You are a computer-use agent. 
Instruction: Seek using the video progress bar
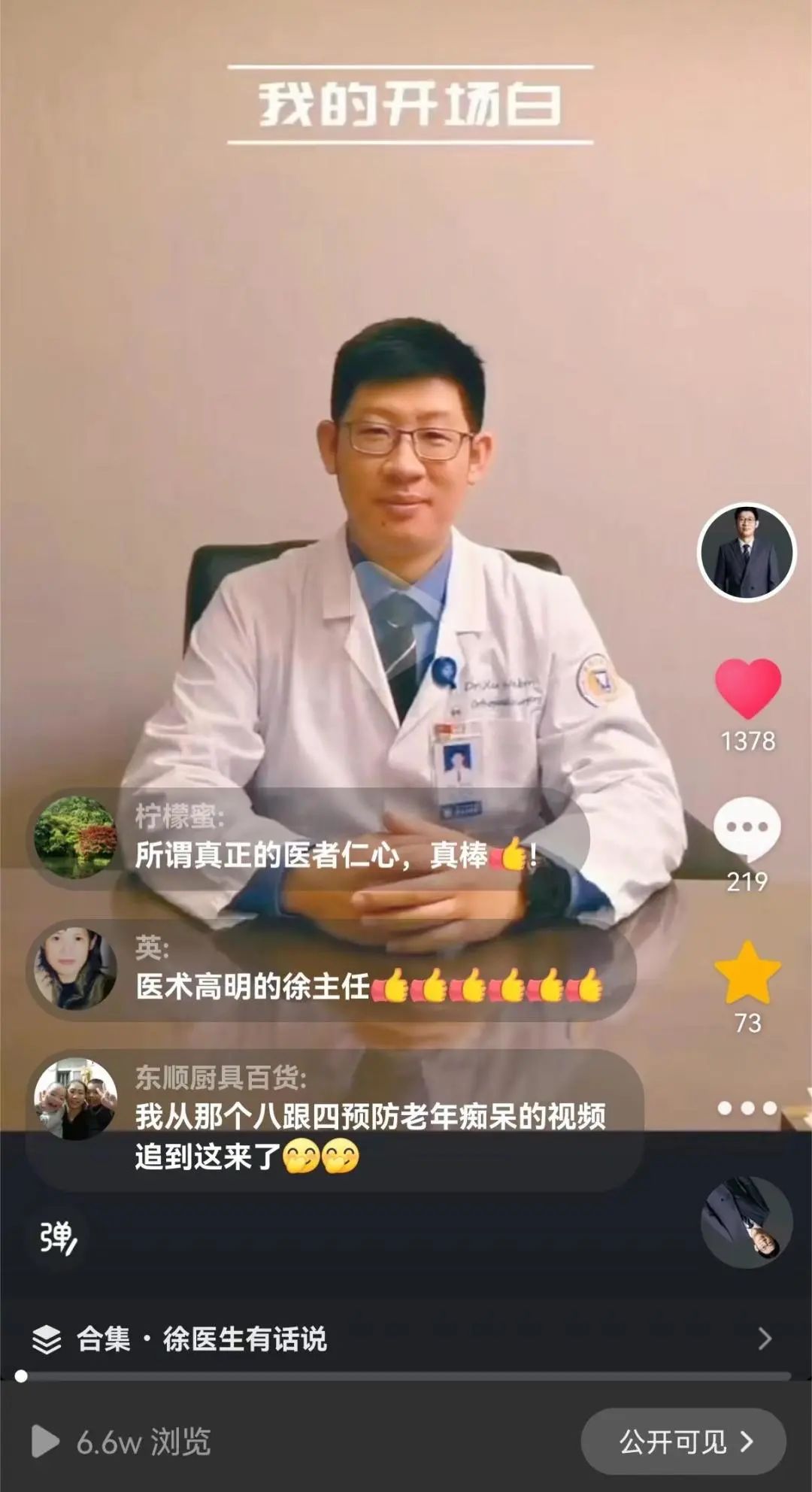(x=406, y=1376)
